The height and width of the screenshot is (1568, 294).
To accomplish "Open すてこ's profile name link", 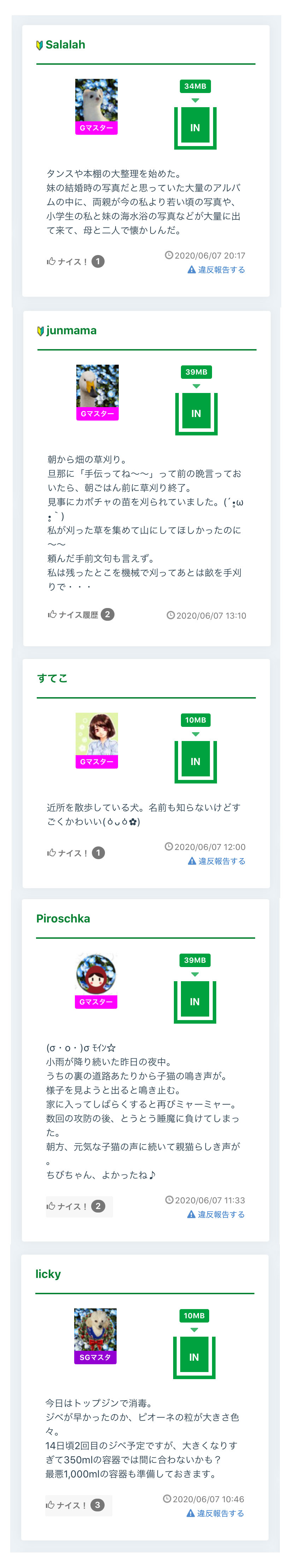I will click(x=52, y=678).
